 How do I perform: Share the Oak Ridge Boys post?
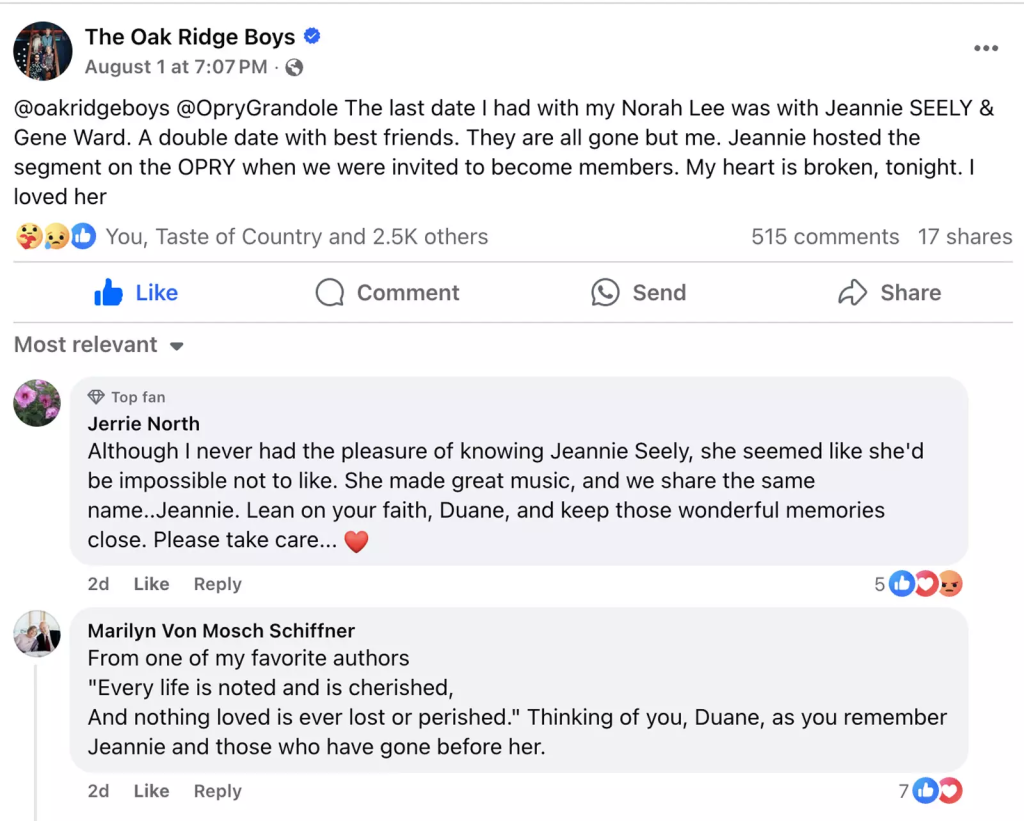pyautogui.click(x=889, y=293)
